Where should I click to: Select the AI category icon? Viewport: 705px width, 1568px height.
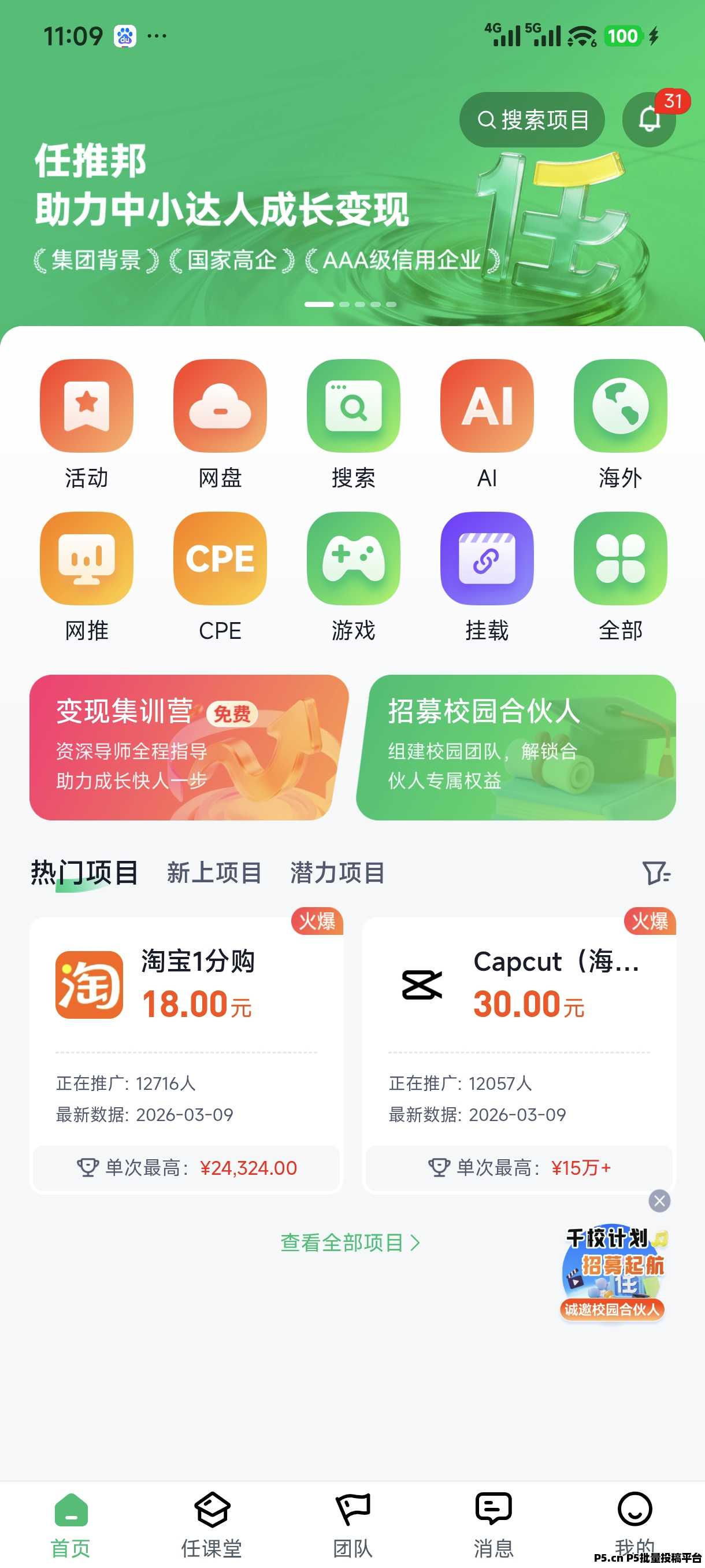[487, 406]
